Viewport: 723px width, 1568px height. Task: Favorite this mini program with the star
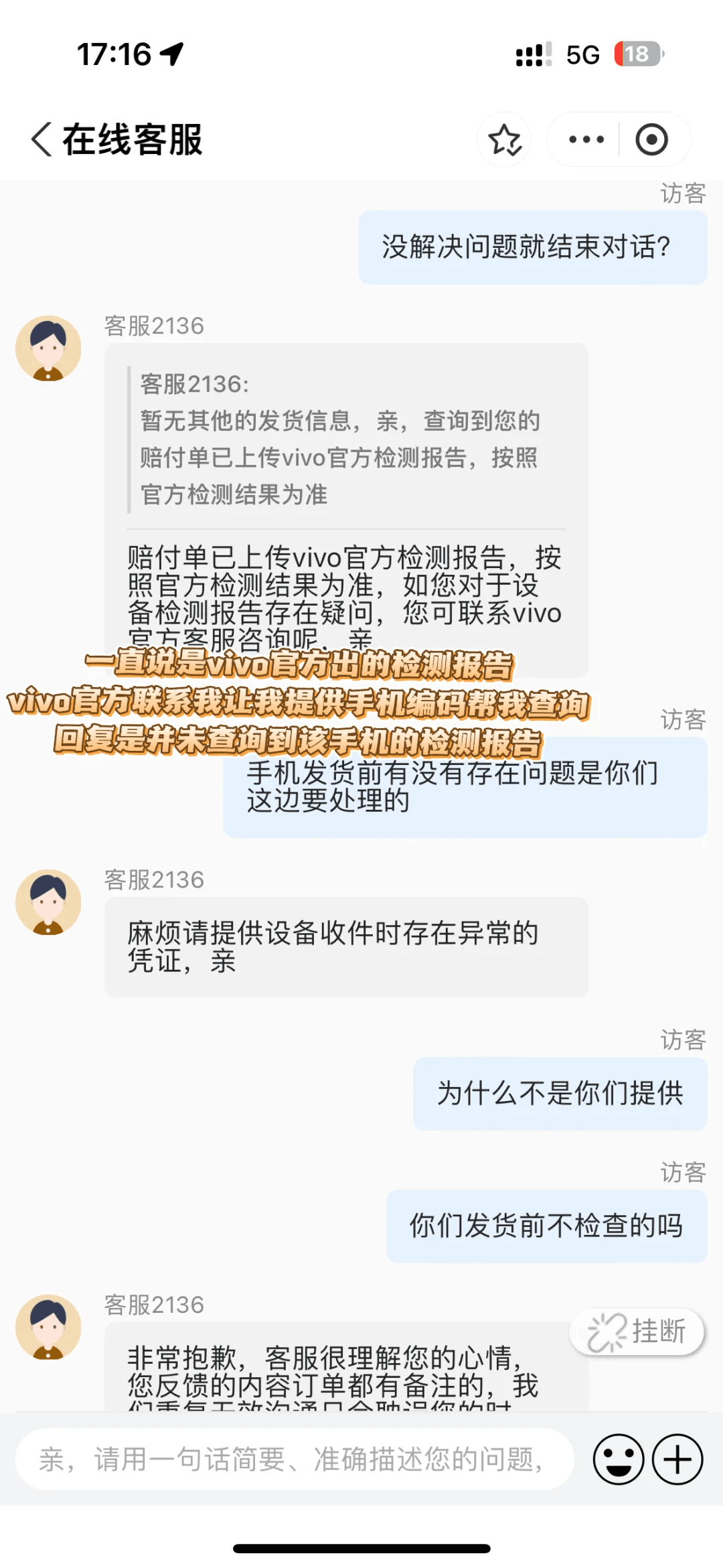(x=504, y=139)
